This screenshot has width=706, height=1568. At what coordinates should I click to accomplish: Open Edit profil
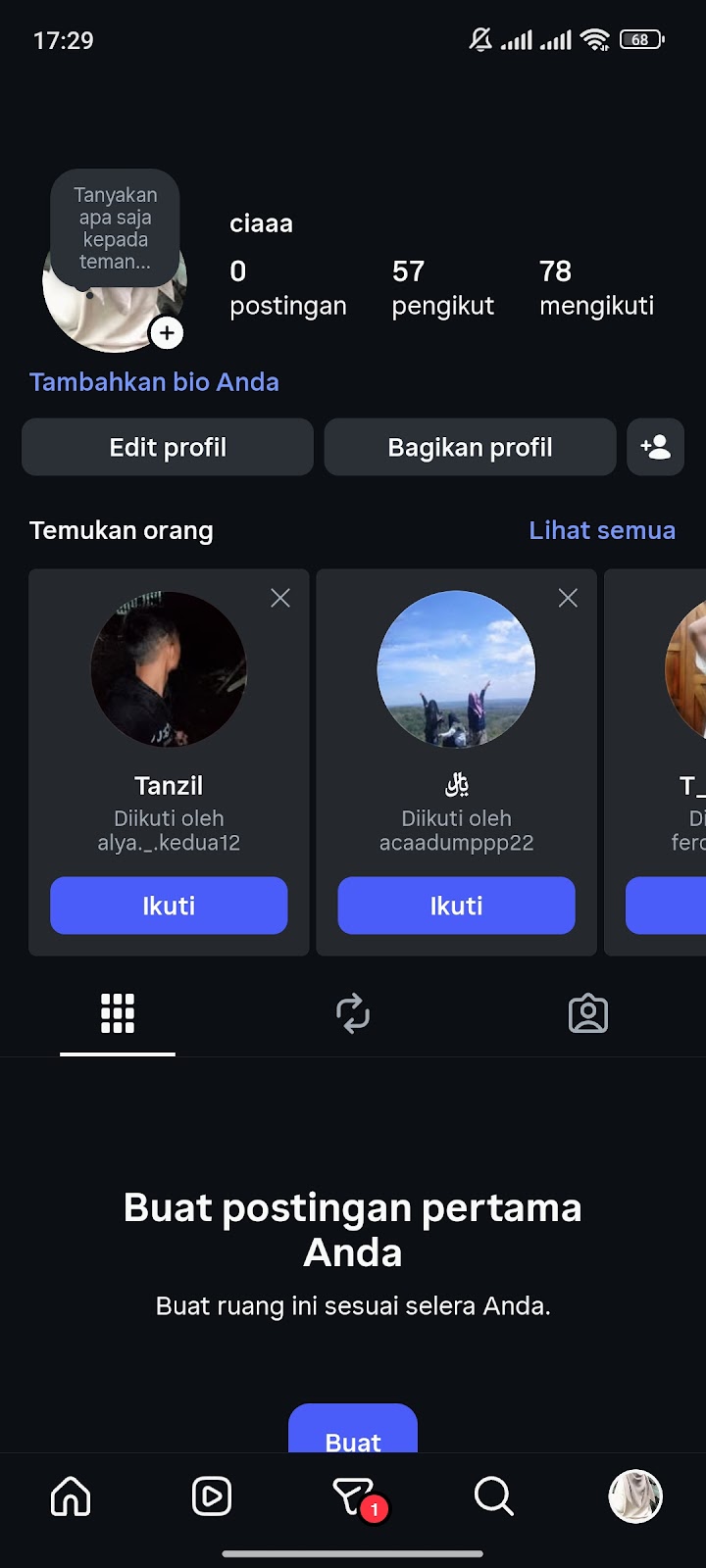pos(168,448)
